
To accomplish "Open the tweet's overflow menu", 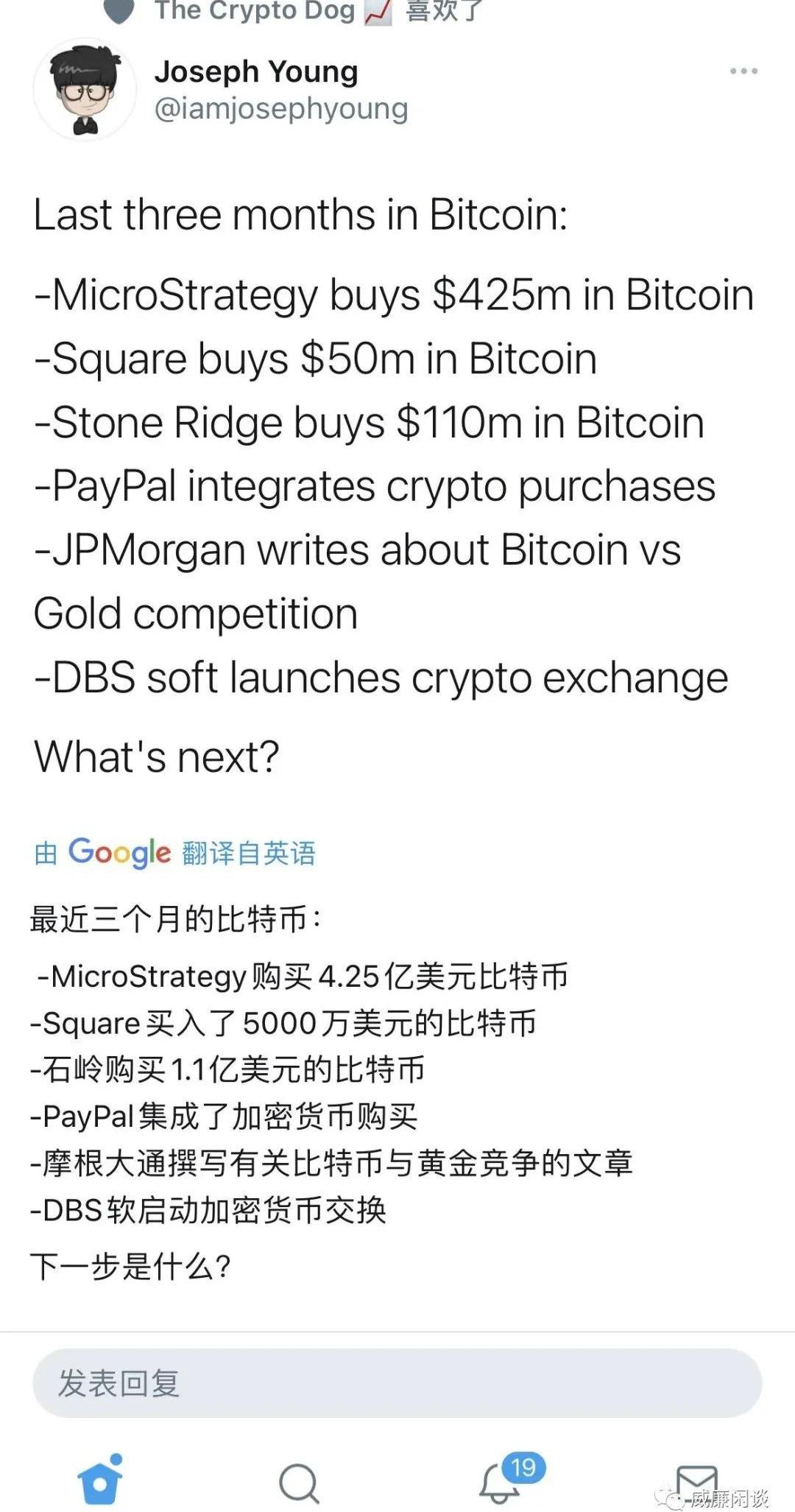I will pos(743,71).
